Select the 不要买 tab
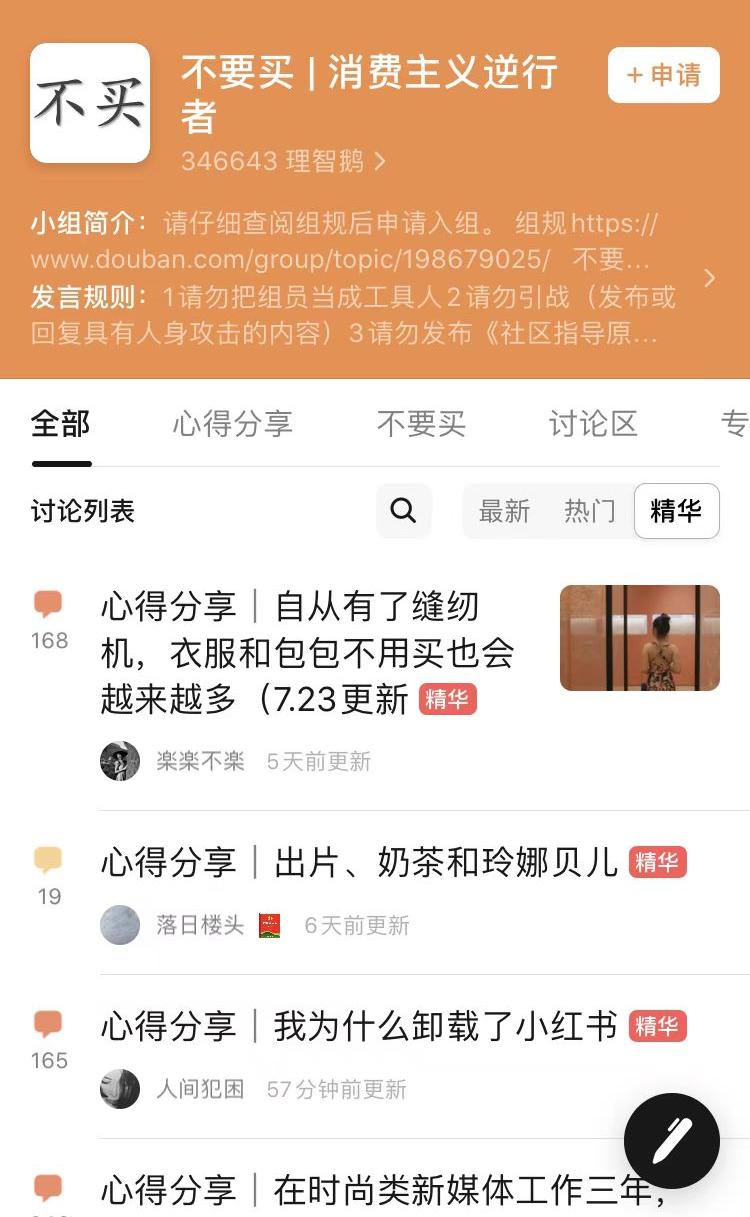This screenshot has height=1217, width=750. pos(421,424)
